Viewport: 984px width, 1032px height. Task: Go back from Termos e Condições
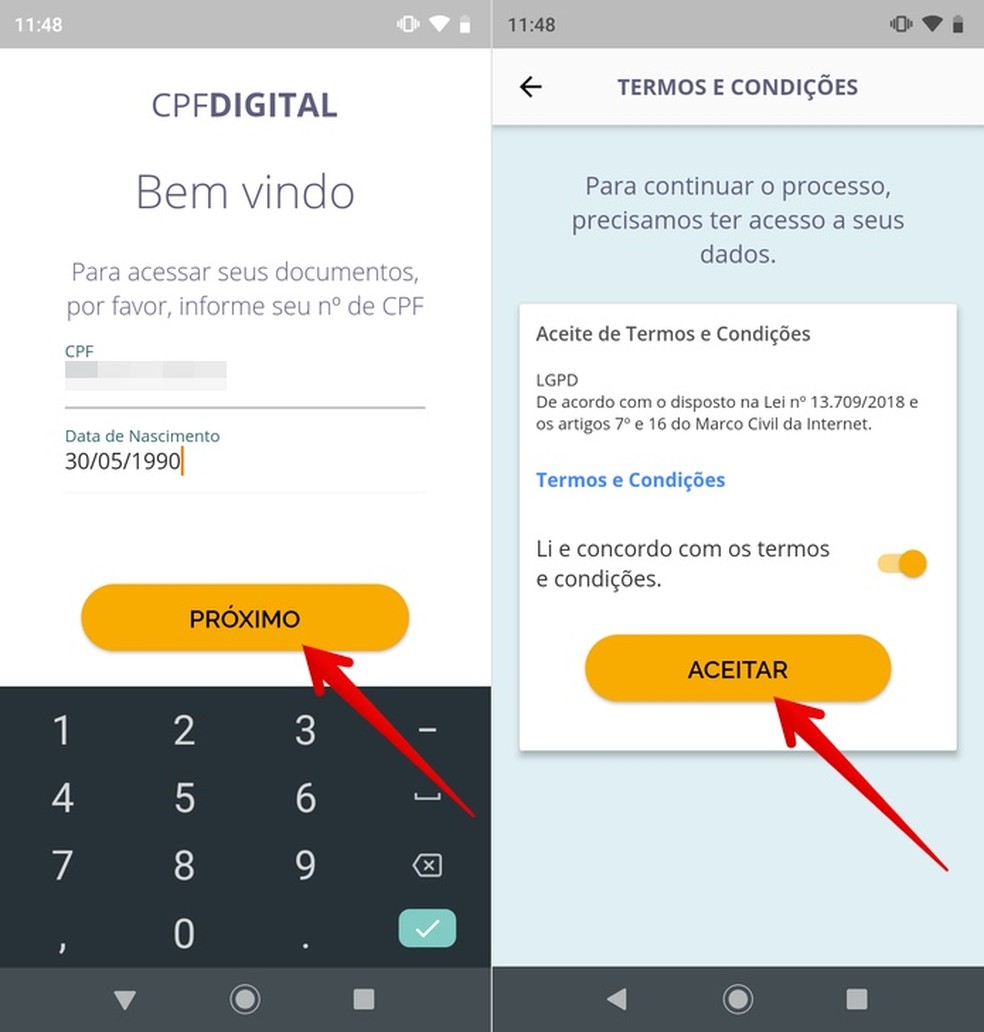(530, 87)
